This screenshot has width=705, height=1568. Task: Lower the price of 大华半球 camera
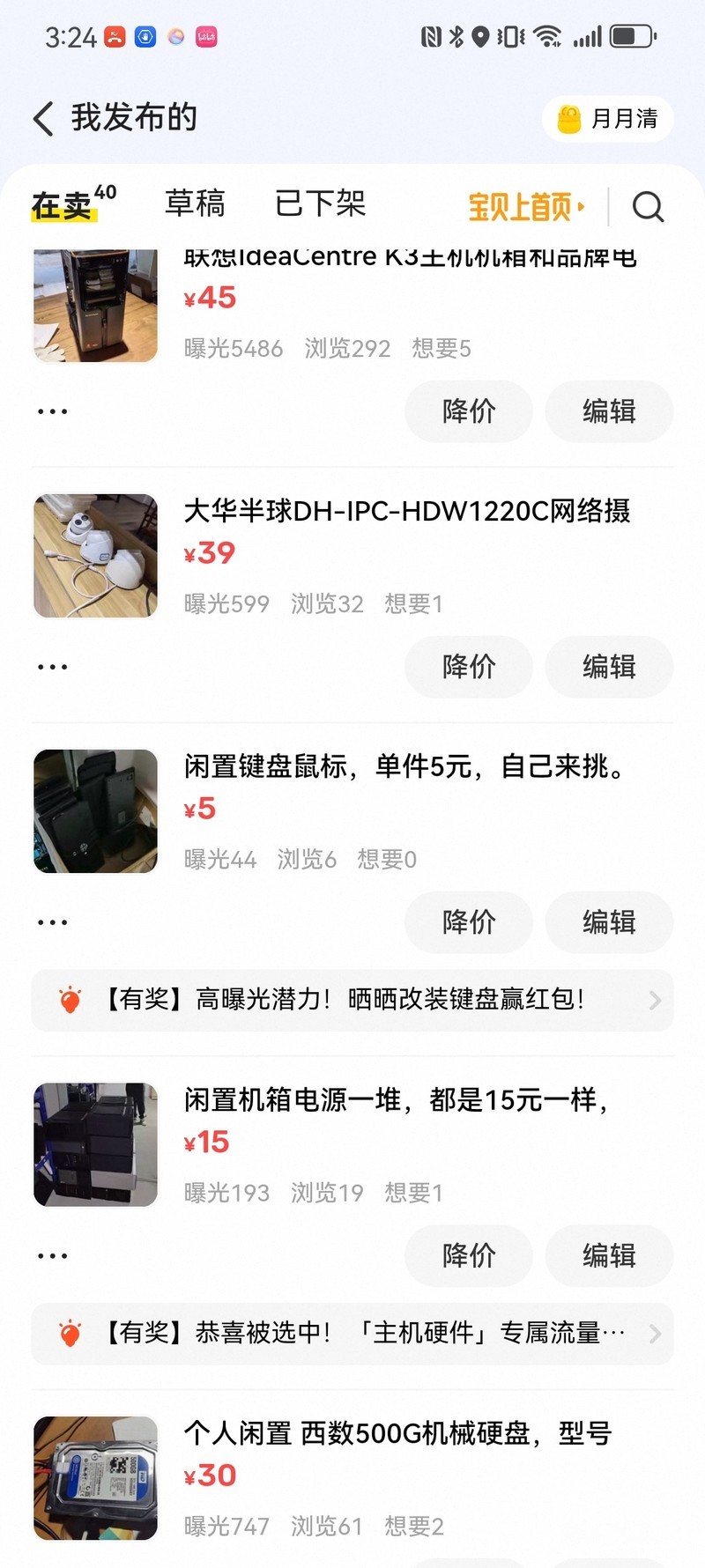pyautogui.click(x=469, y=667)
